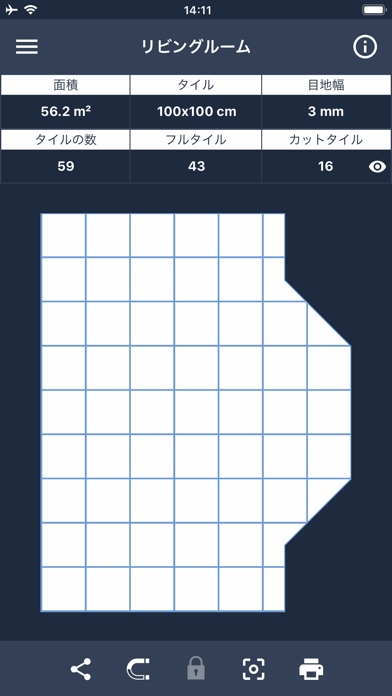Toggle the magnet snap tool

point(138,669)
